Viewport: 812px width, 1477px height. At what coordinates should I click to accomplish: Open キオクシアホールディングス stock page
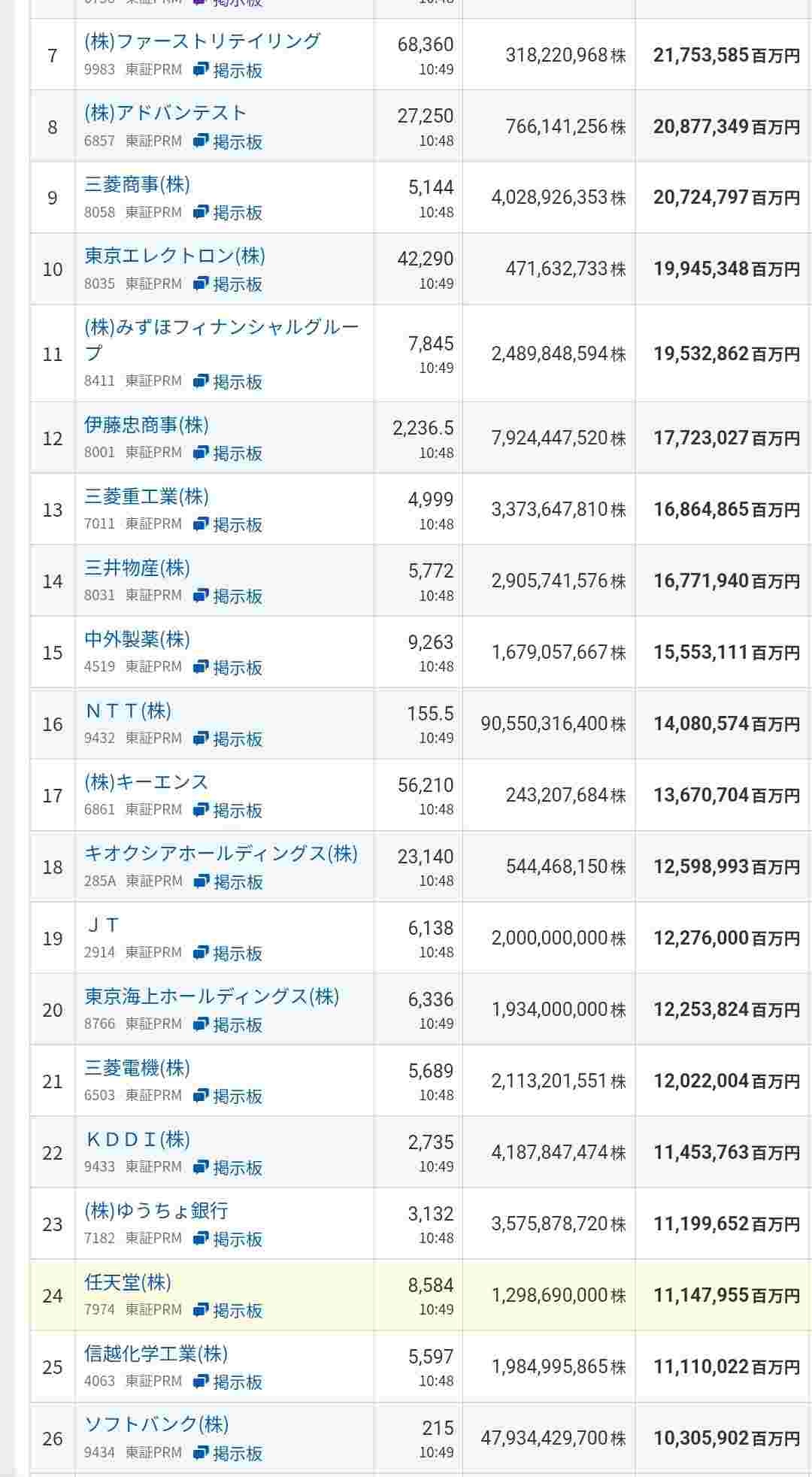coord(220,854)
